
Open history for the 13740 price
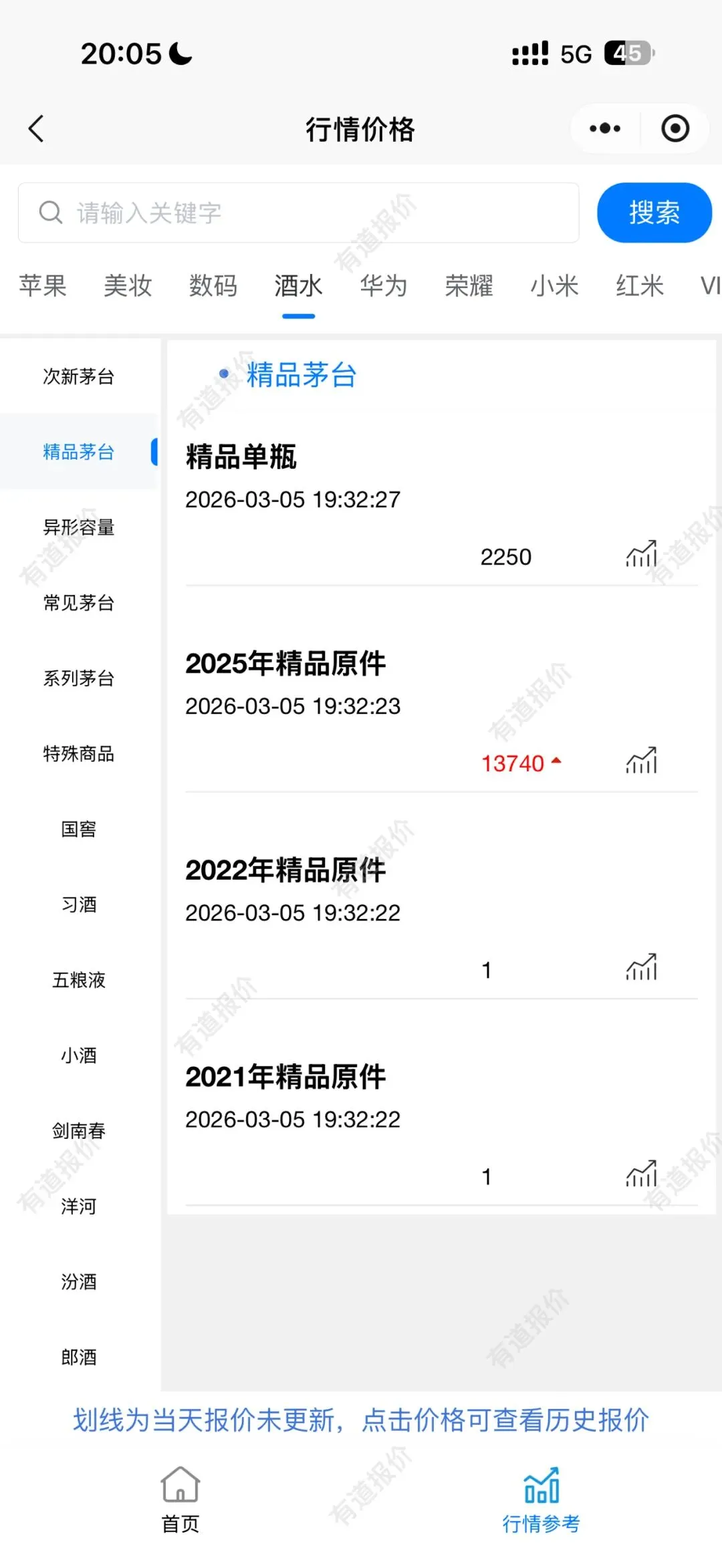(513, 763)
